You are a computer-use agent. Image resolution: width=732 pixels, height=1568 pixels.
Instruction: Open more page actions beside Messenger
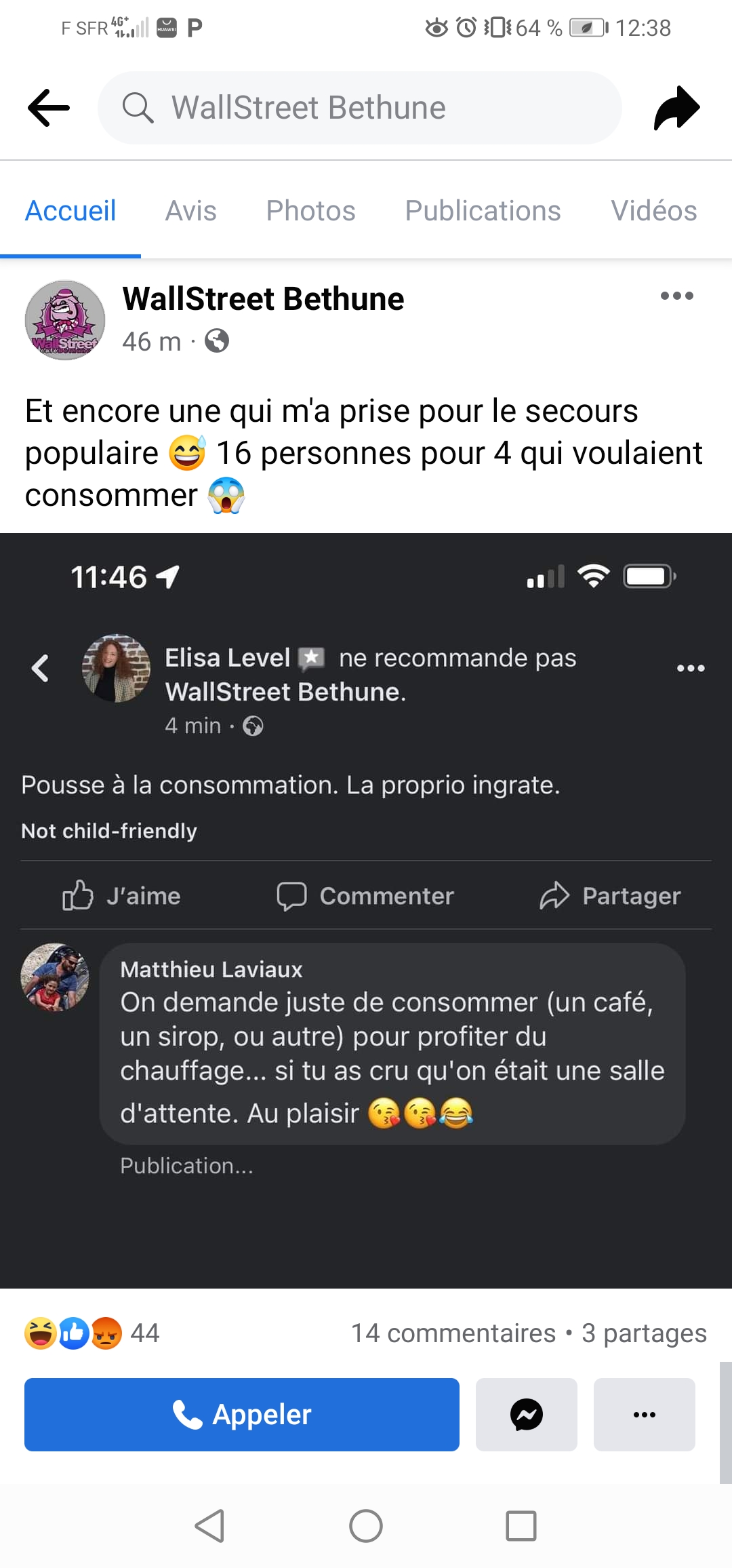[644, 1415]
